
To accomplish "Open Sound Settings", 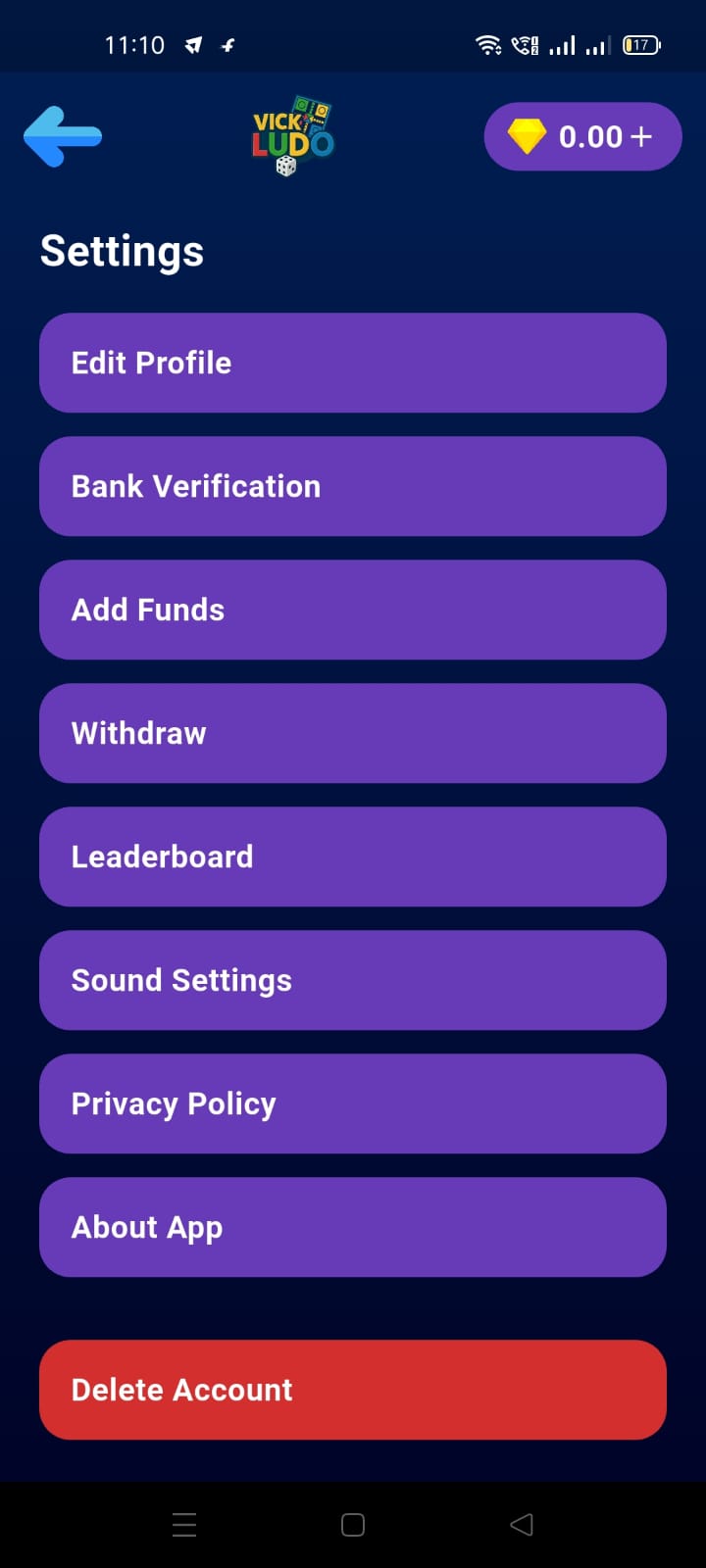I will (353, 980).
